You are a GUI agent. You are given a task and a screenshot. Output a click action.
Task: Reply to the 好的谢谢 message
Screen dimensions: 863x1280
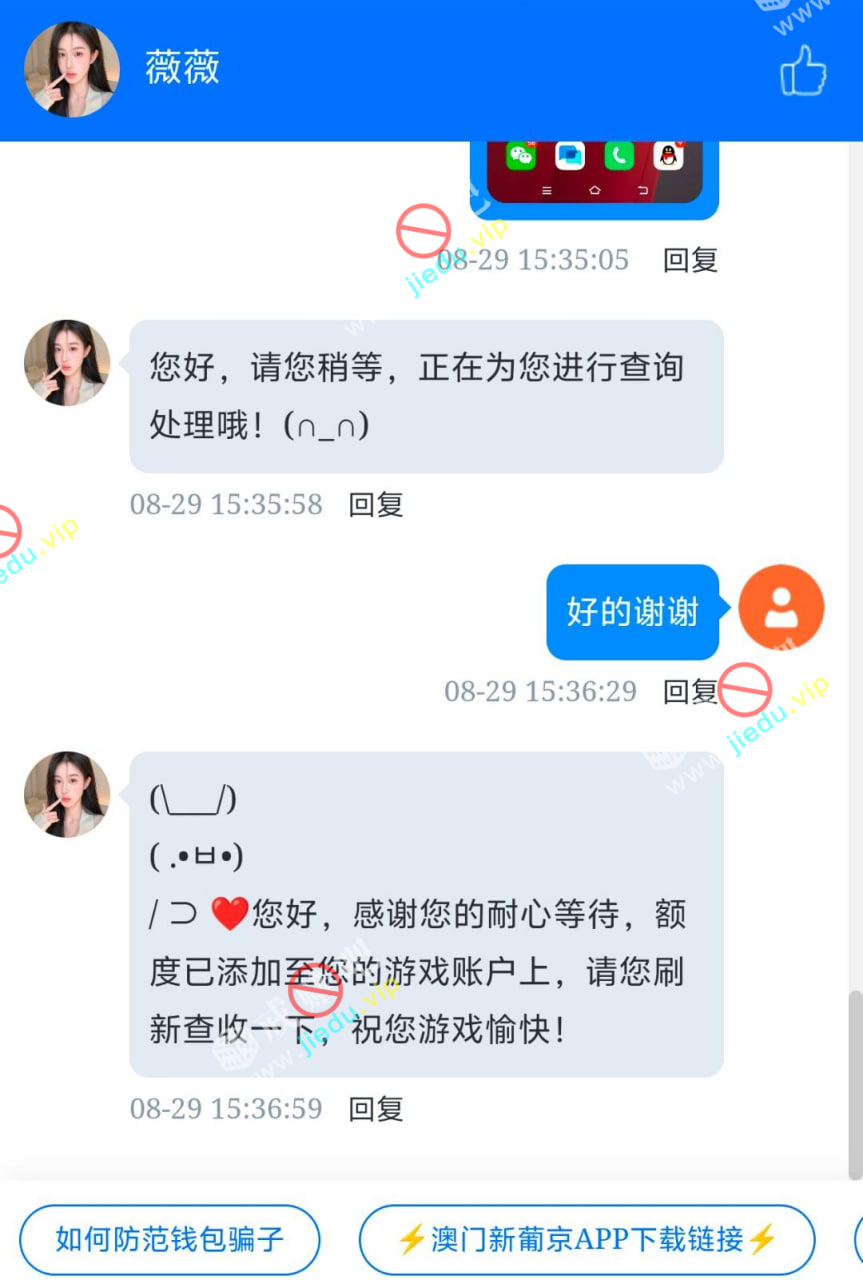tap(690, 691)
